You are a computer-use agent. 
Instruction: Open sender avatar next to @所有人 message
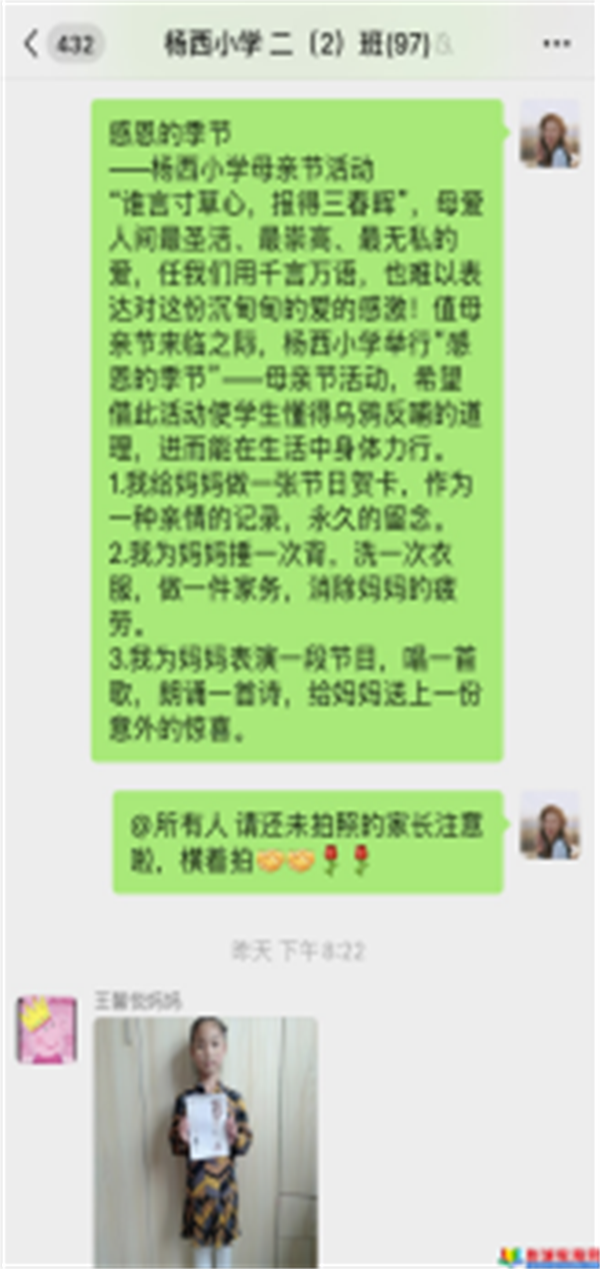[549, 825]
